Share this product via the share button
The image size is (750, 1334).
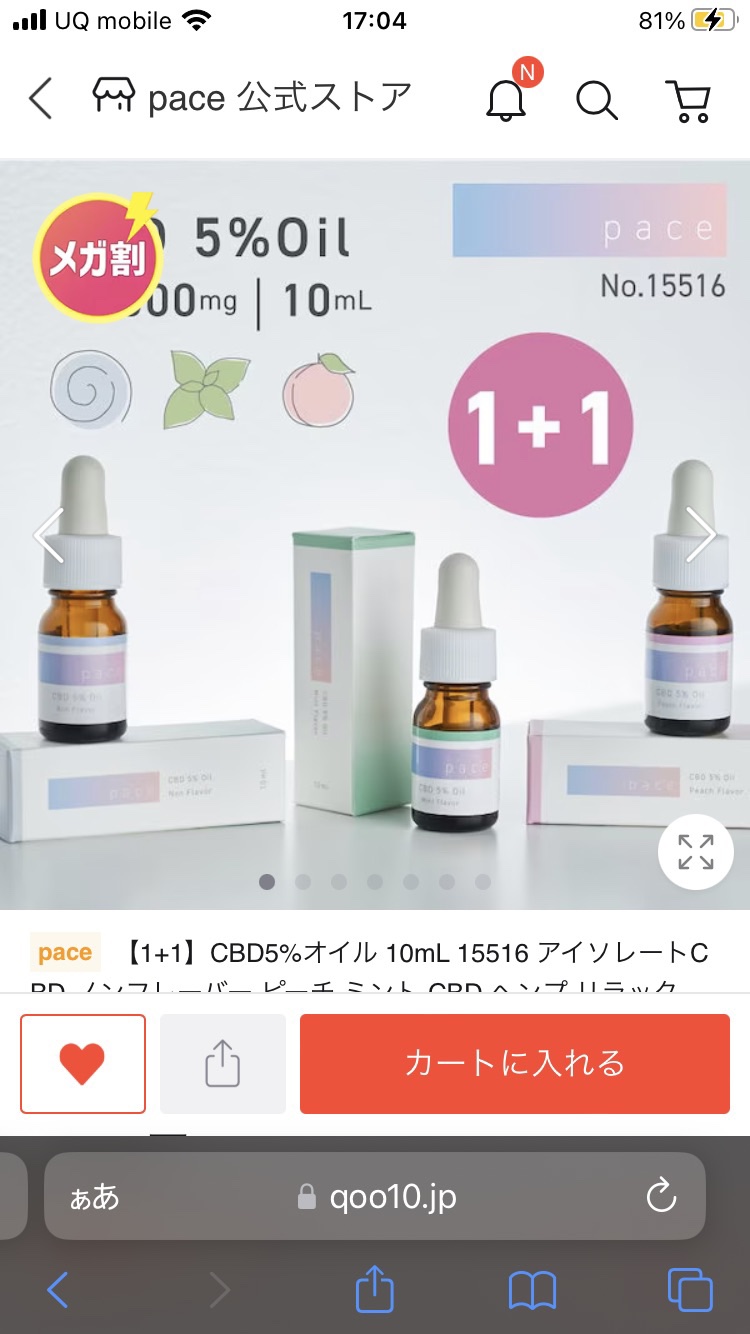[x=222, y=1064]
